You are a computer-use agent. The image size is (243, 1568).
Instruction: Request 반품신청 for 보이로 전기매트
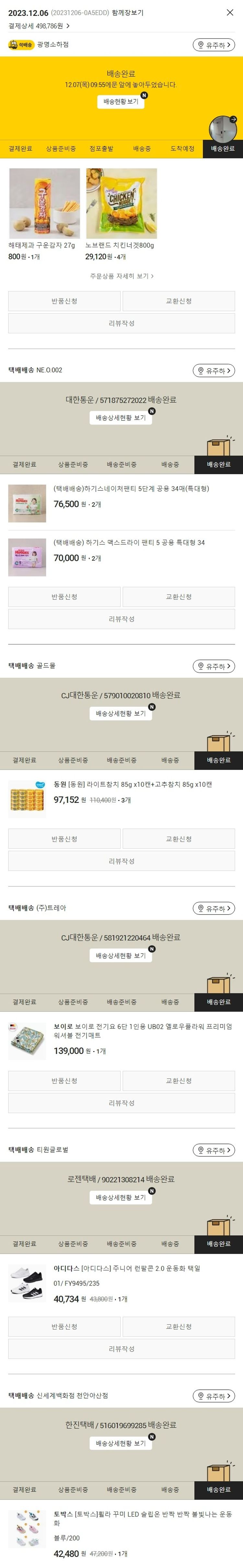coord(64,1081)
